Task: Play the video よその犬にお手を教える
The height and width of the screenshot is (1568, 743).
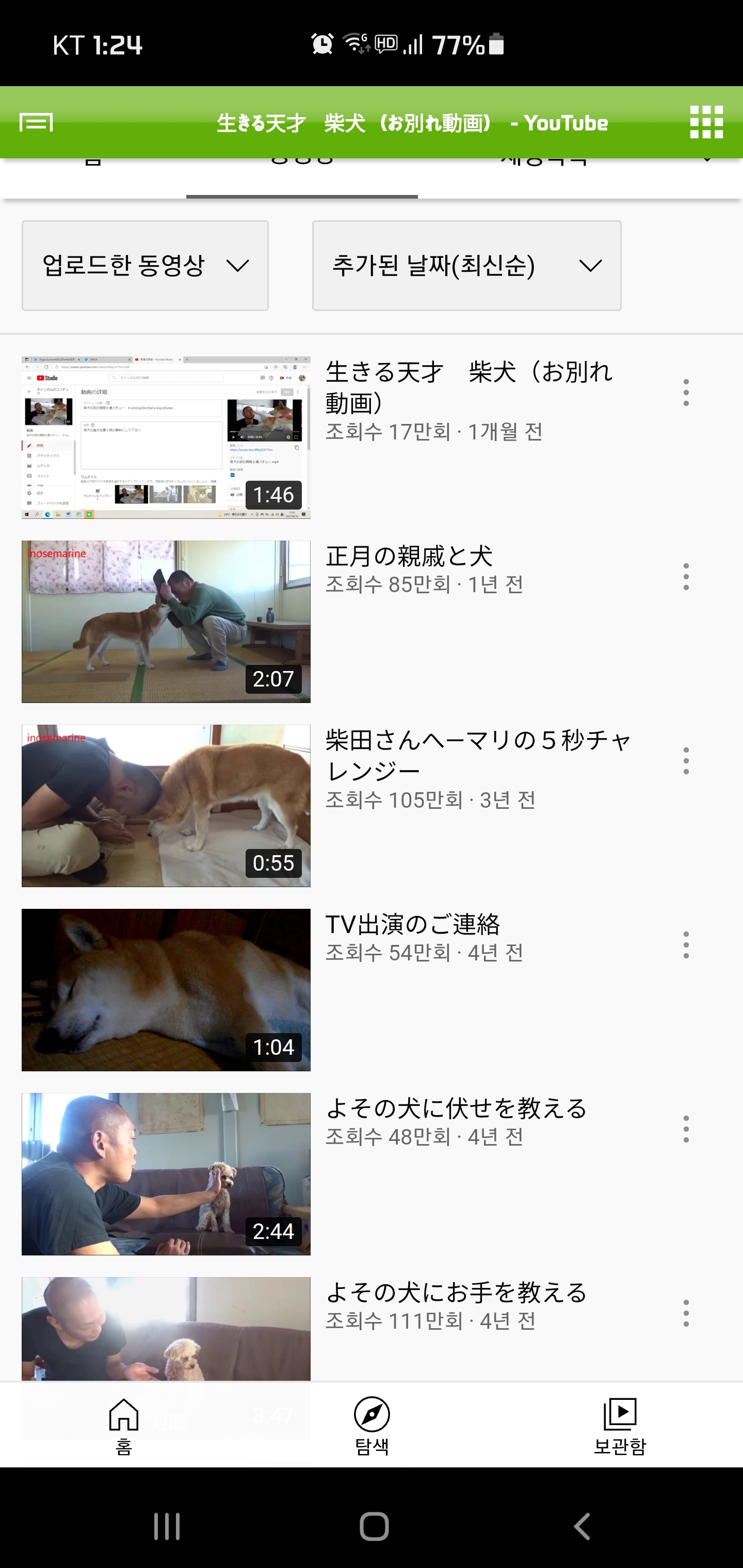Action: pos(166,1327)
